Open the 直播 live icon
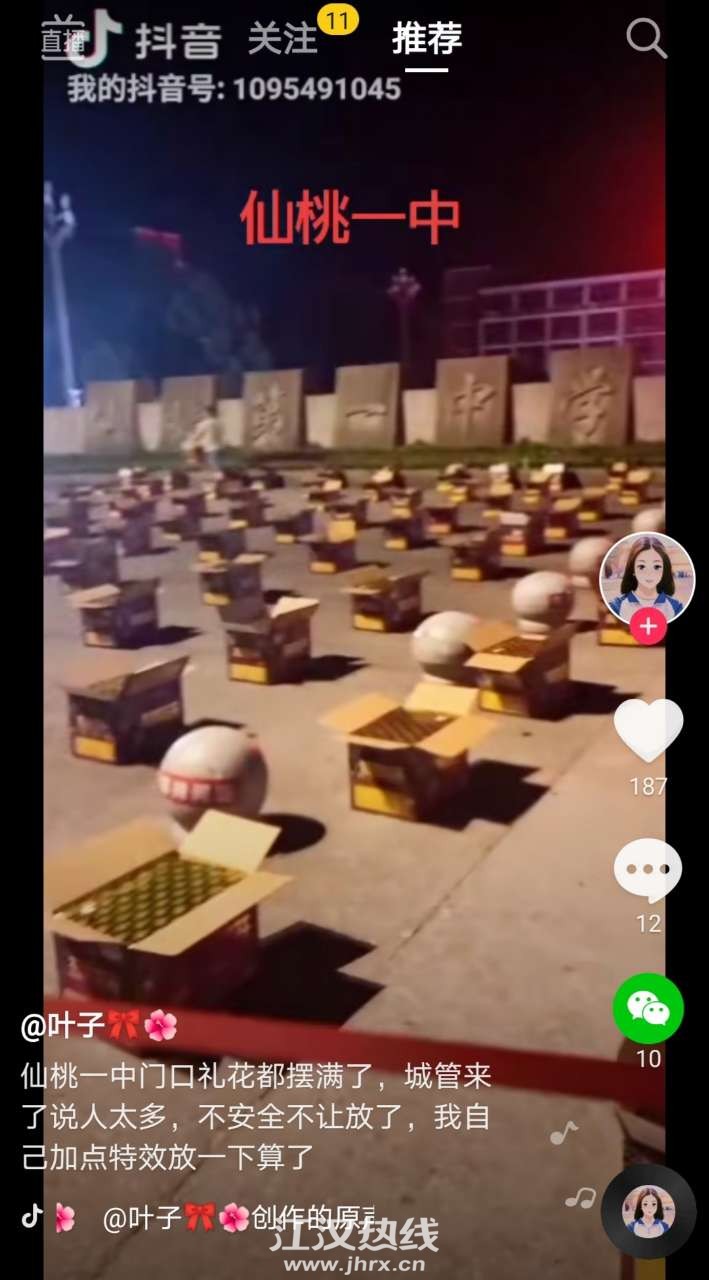 pos(63,39)
